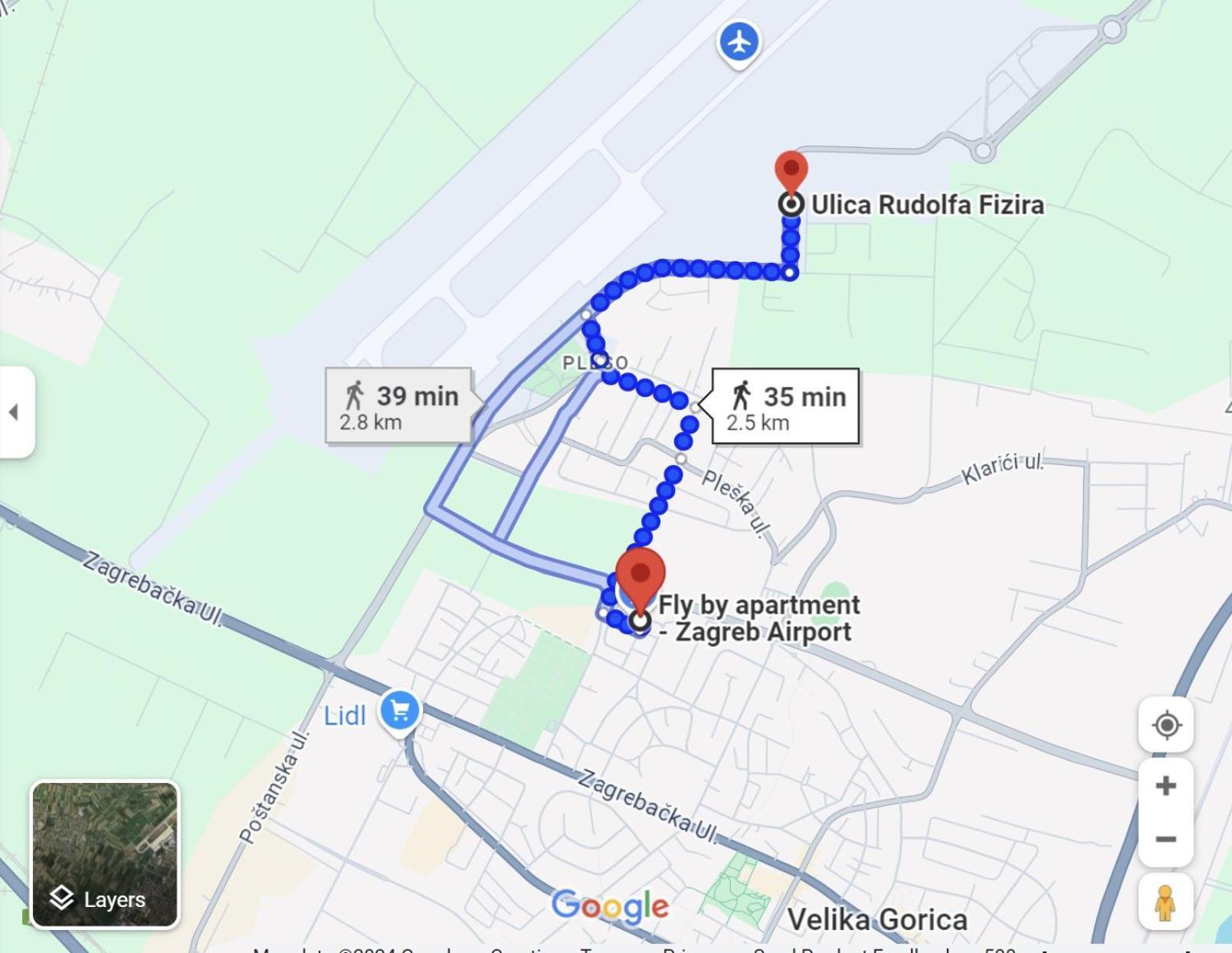Open the Lidl store marker

399,712
